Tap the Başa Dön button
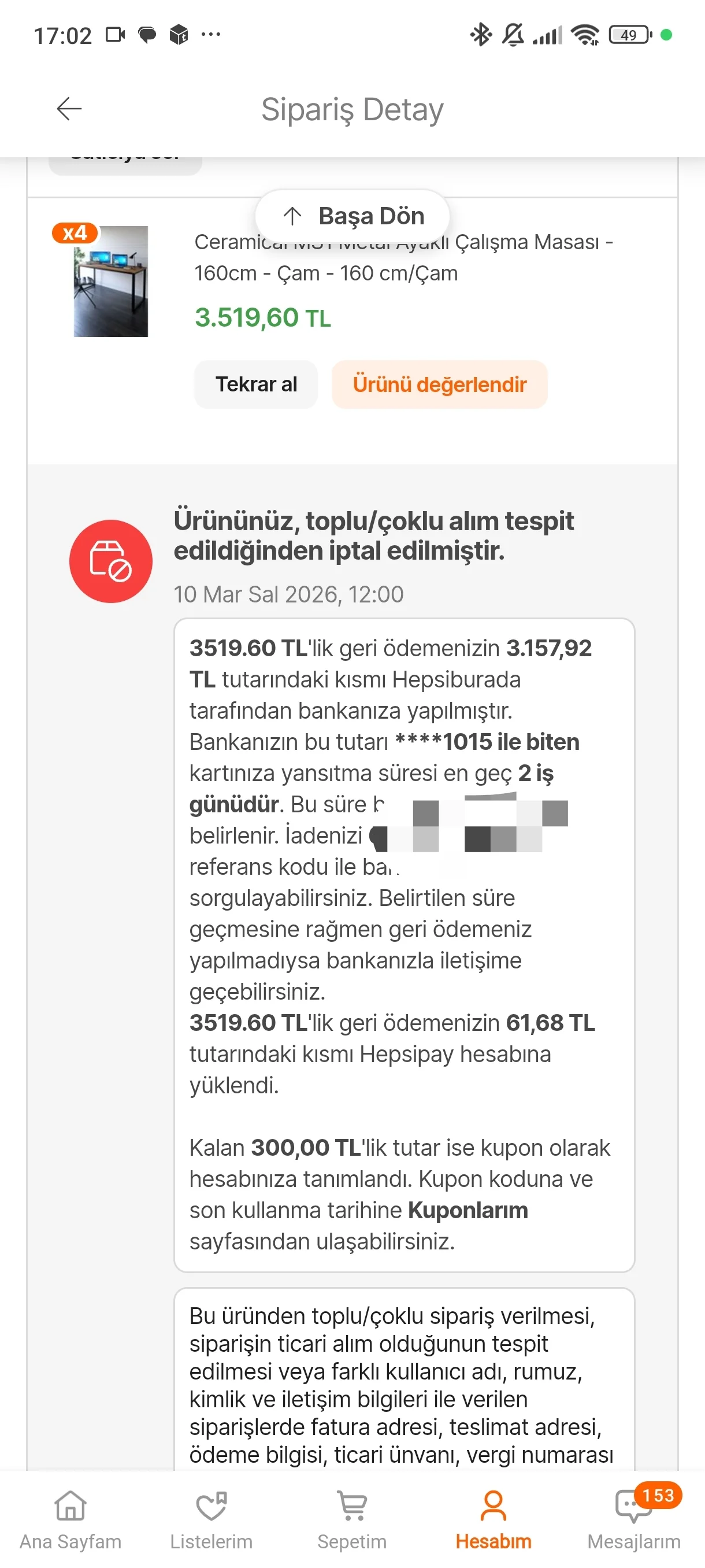 pyautogui.click(x=352, y=216)
